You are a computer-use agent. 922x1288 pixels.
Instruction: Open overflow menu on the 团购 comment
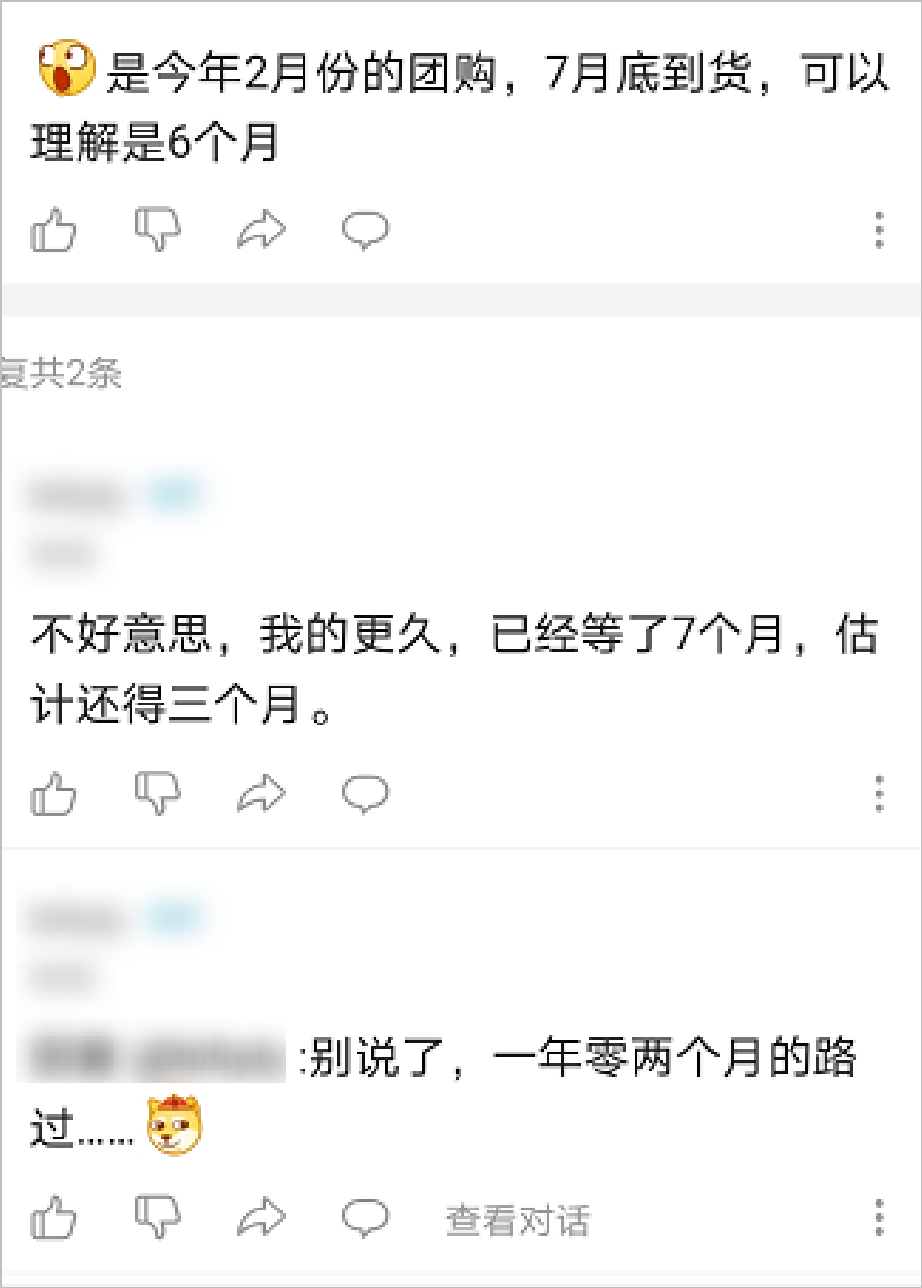click(x=879, y=230)
